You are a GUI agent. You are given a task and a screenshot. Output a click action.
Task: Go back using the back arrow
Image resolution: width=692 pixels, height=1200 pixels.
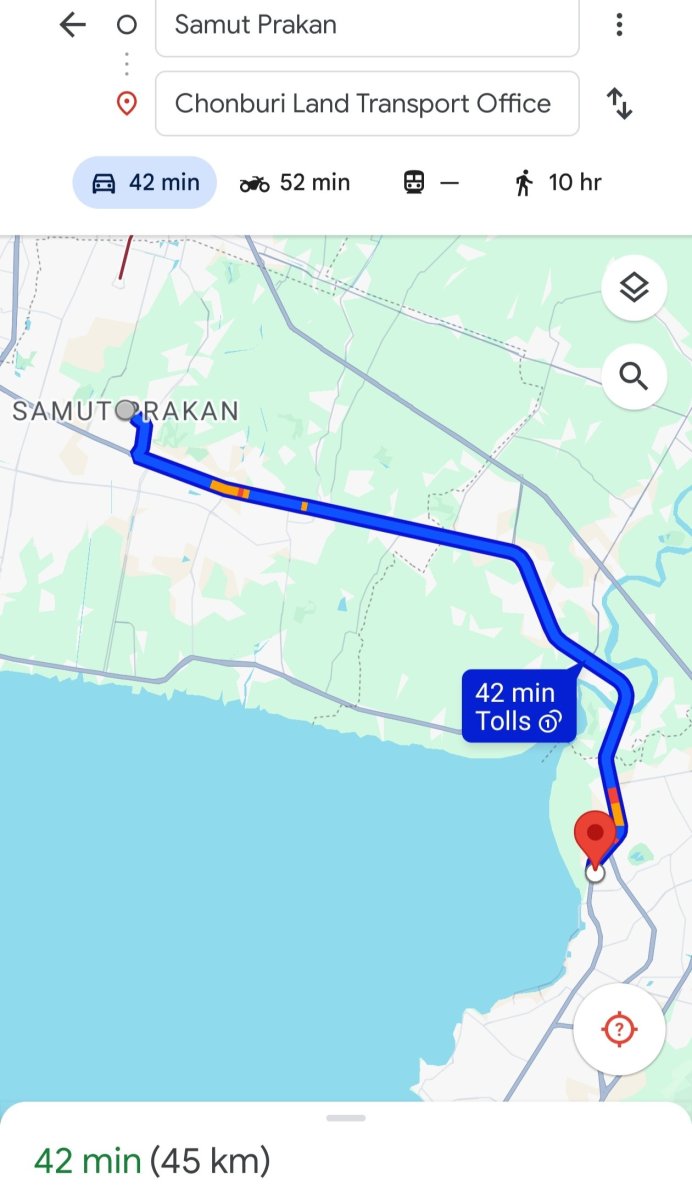click(x=72, y=25)
